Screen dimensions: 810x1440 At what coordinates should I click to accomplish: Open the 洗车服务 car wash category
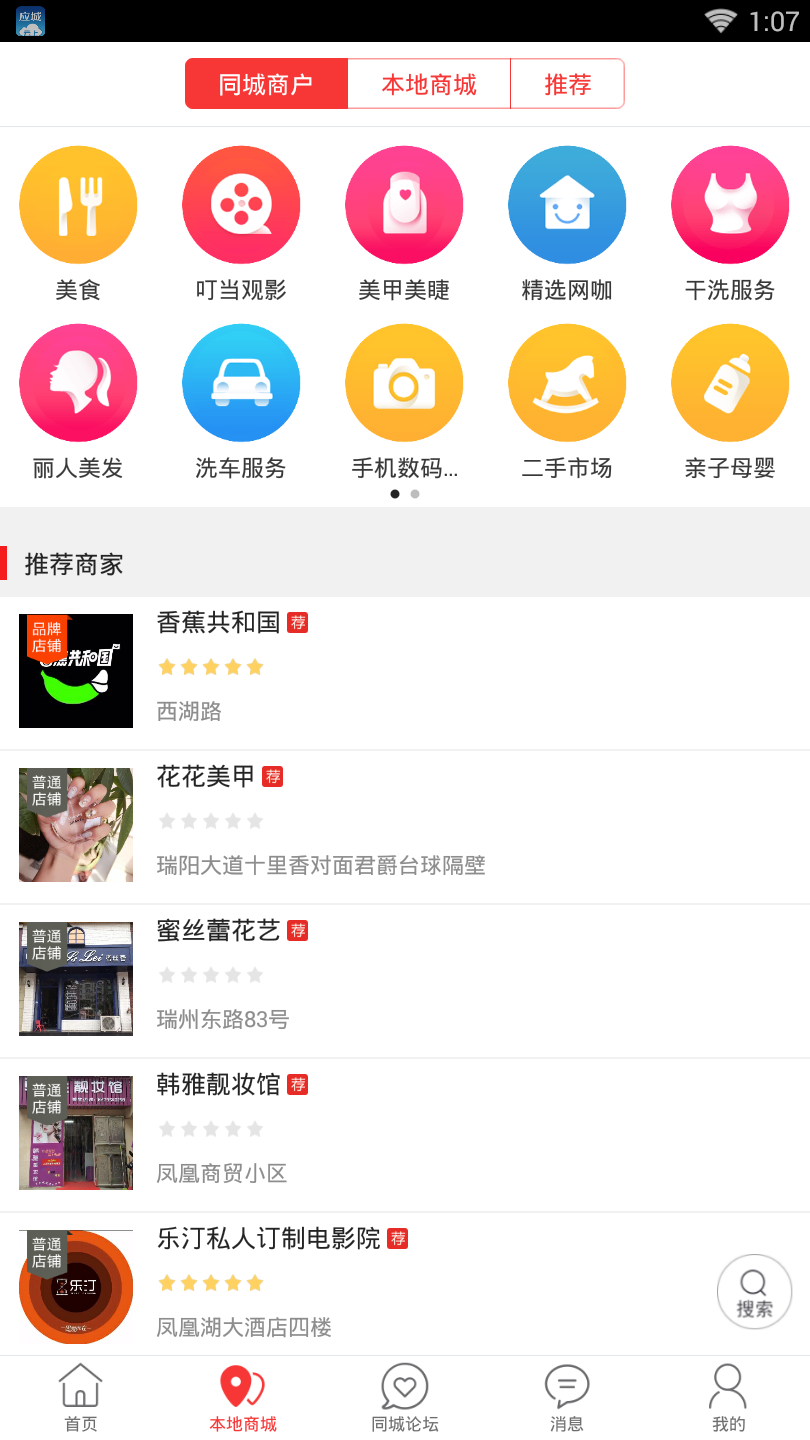241,382
